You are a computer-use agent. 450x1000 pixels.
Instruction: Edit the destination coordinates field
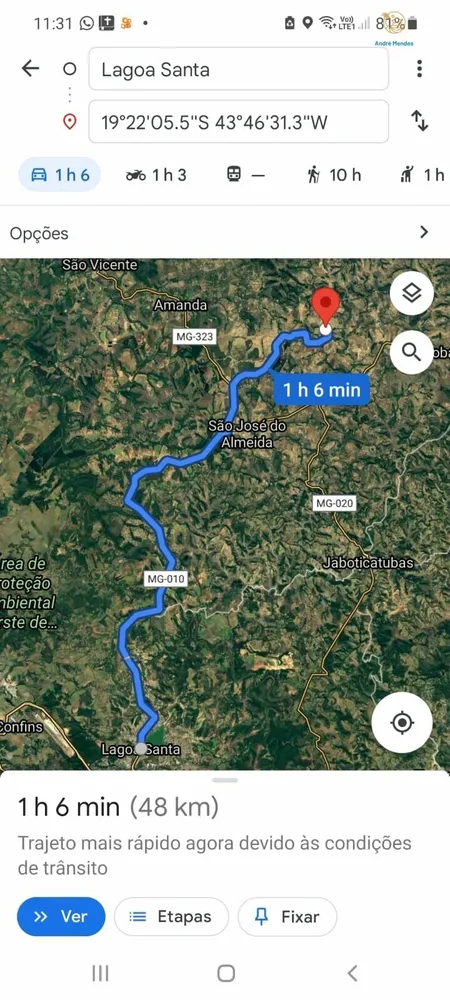(238, 121)
